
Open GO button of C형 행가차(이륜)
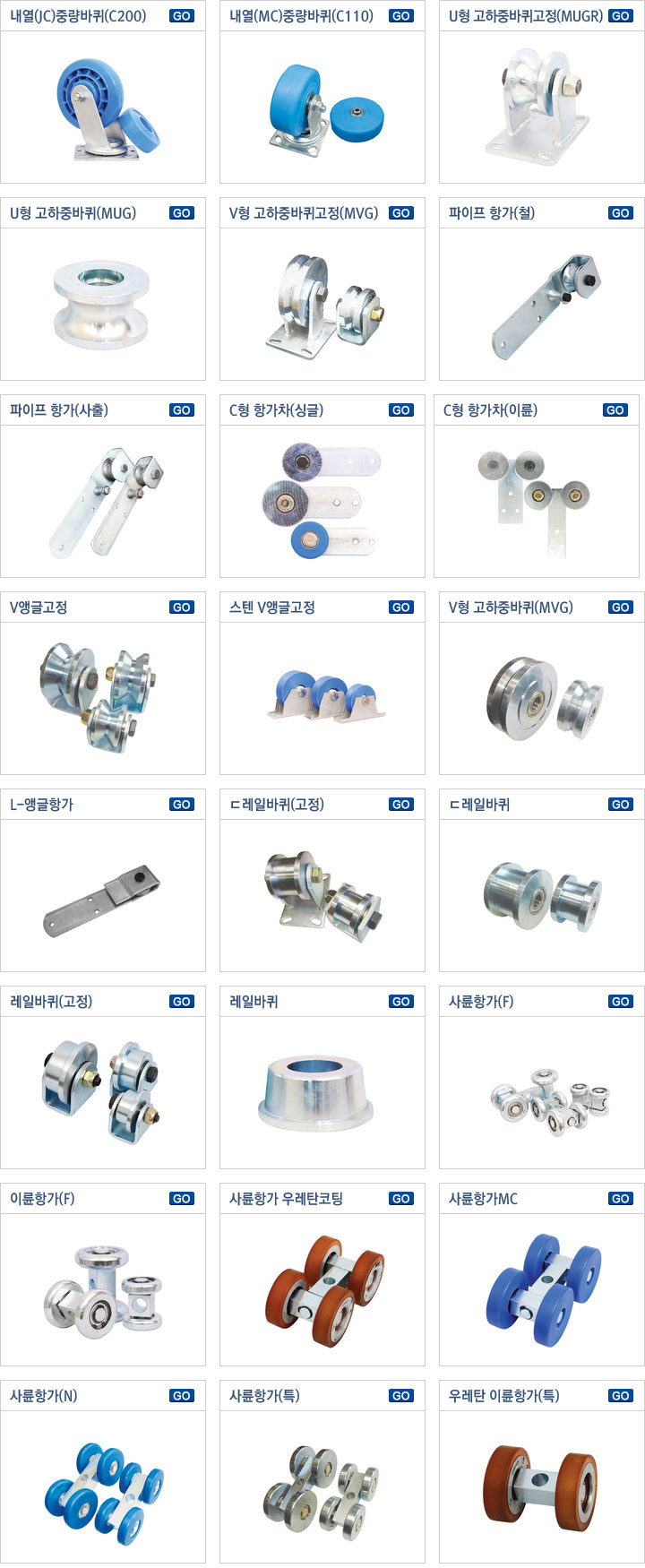(615, 410)
